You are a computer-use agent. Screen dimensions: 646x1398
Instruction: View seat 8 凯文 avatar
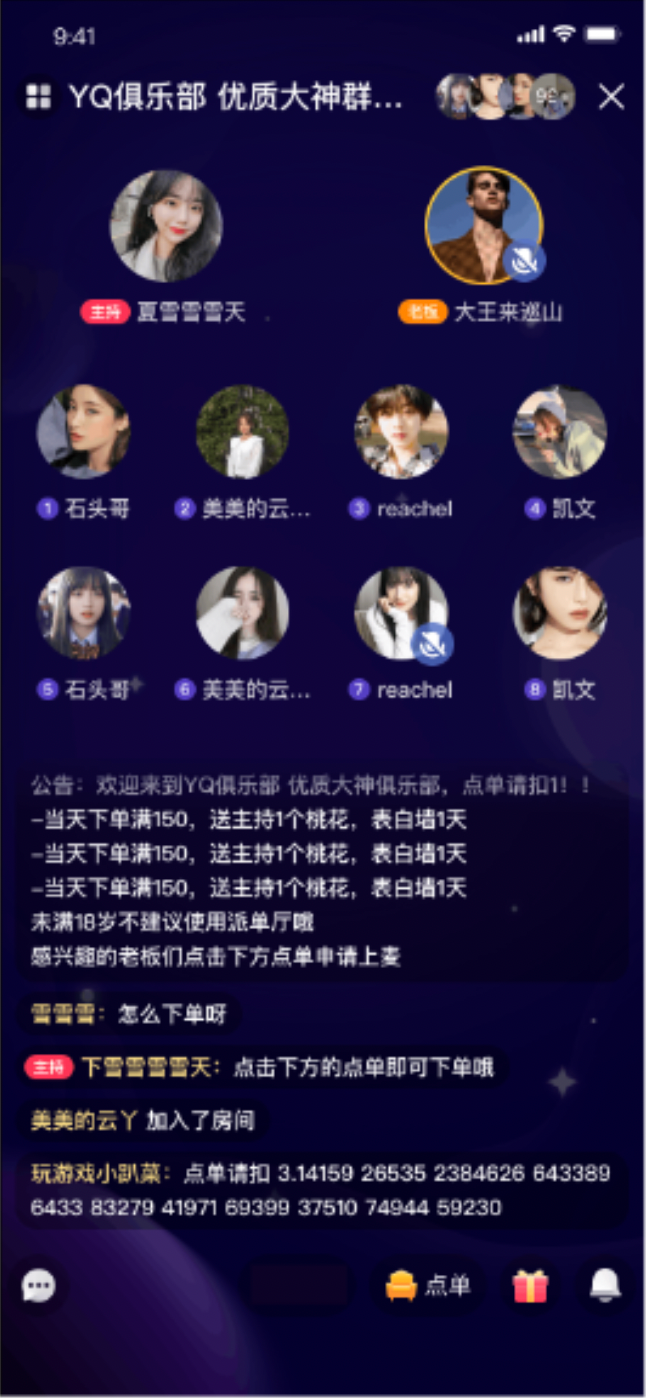pos(560,613)
